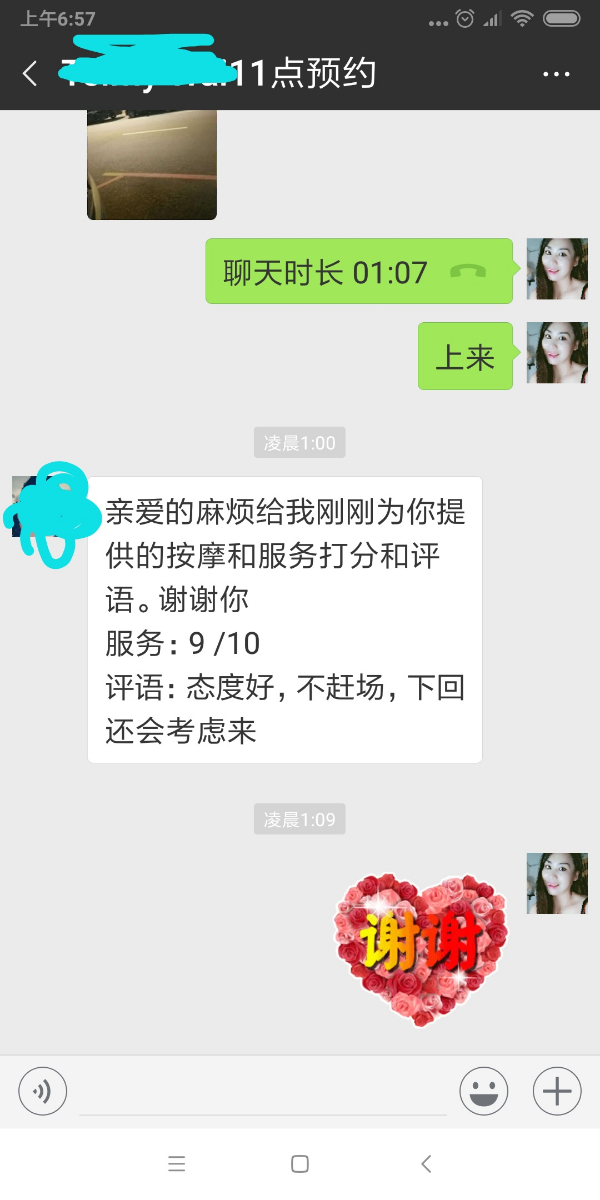Tap the call duration 01:07 message
This screenshot has width=600, height=1200.
(358, 271)
